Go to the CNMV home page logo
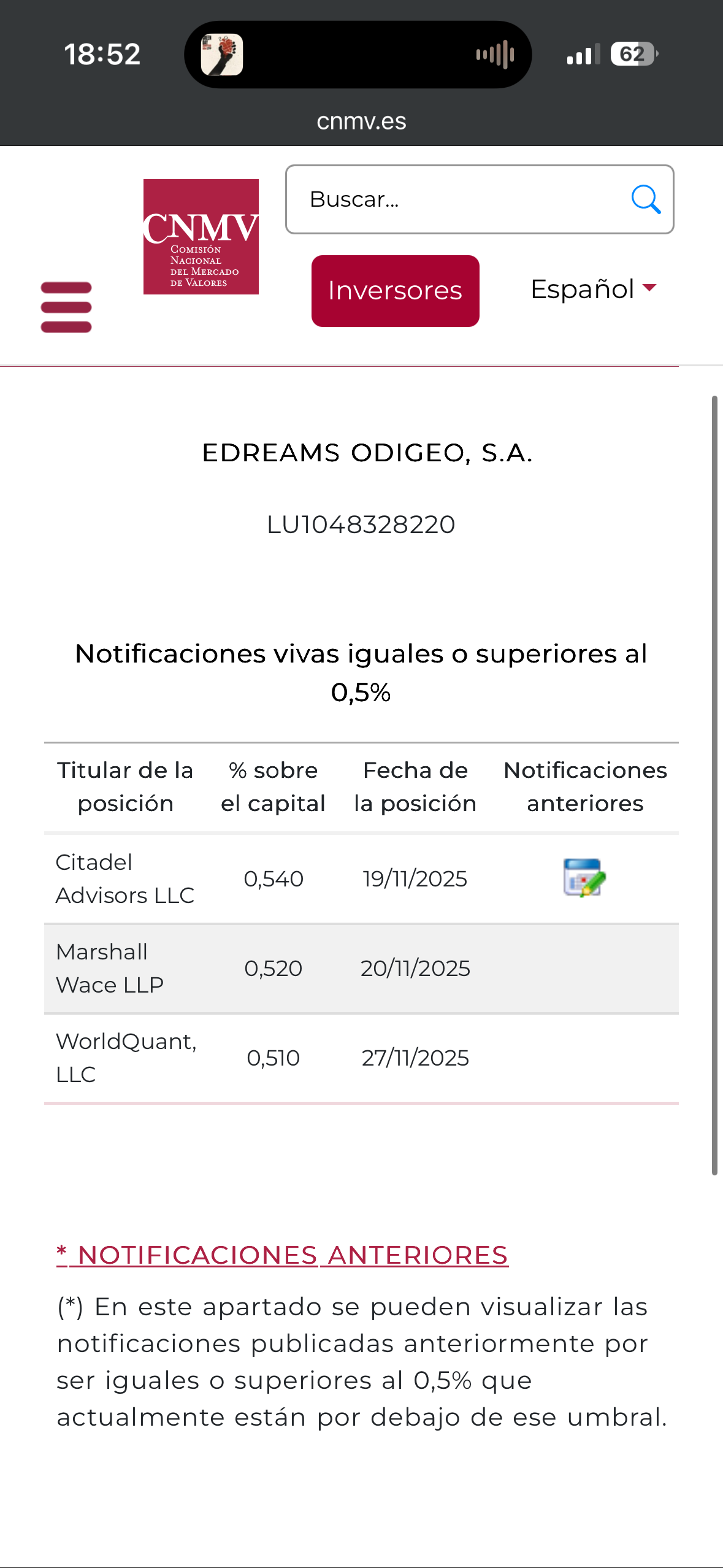 201,237
